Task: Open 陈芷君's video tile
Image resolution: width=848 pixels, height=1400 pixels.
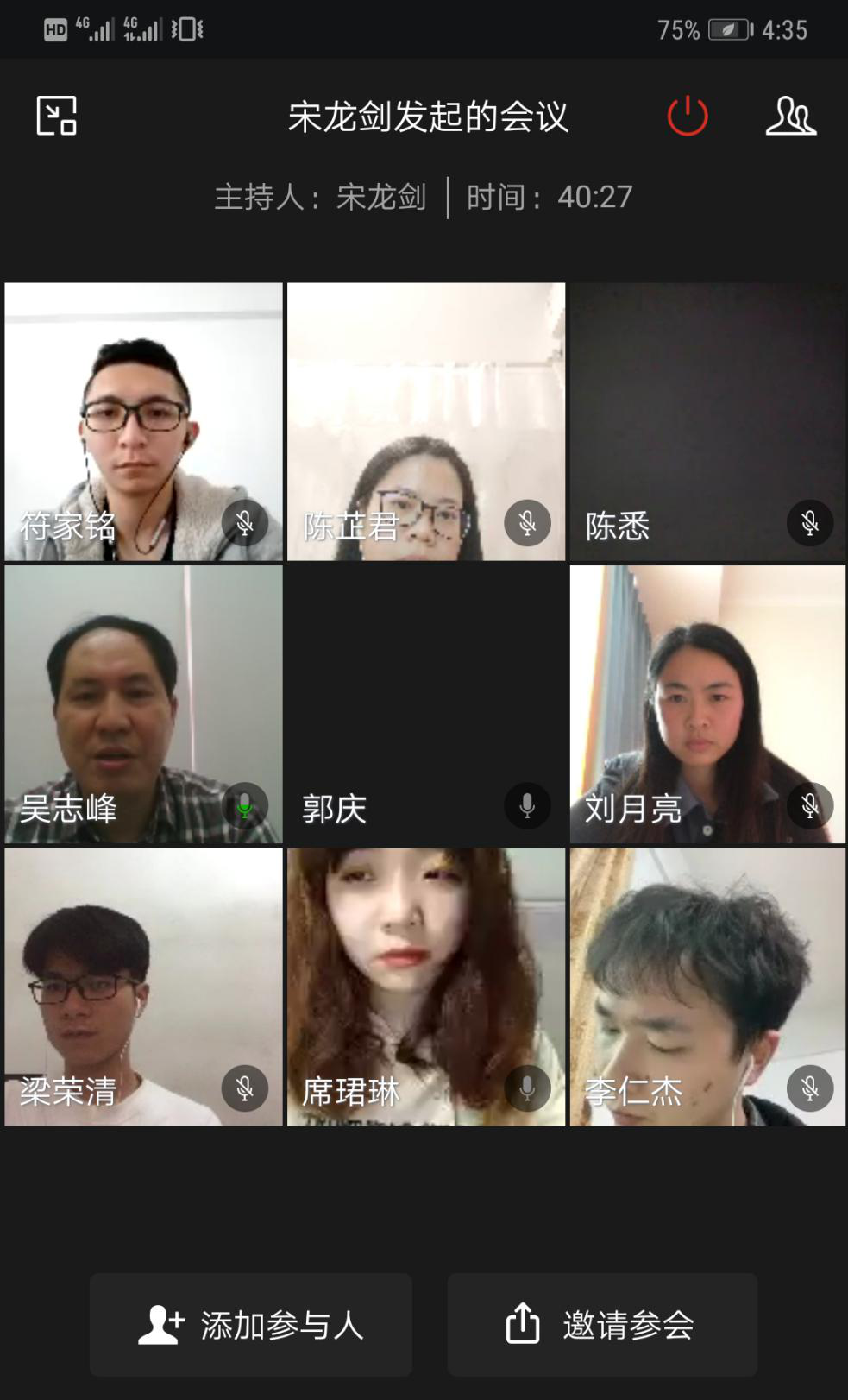Action: pyautogui.click(x=426, y=421)
